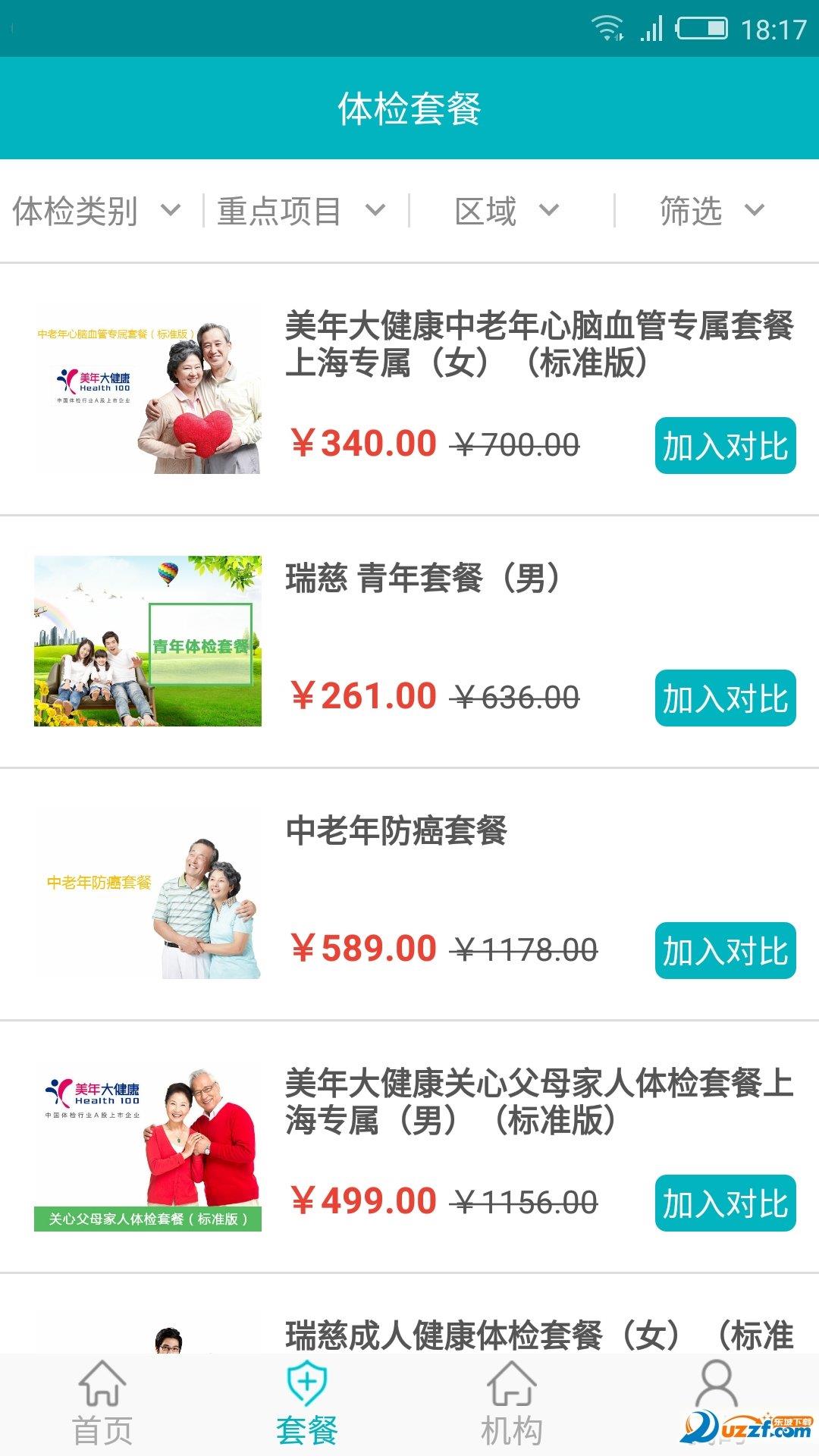This screenshot has width=819, height=1456.
Task: Open the 区域 dropdown filter
Action: pyautogui.click(x=507, y=211)
